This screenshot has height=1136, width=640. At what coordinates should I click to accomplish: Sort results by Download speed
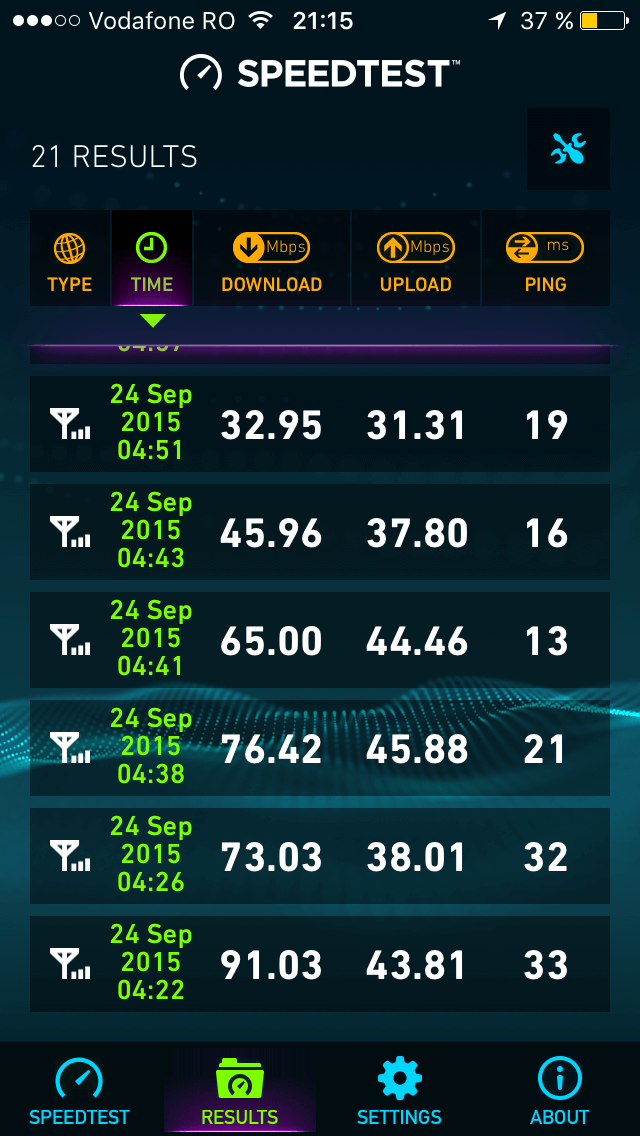click(x=272, y=258)
